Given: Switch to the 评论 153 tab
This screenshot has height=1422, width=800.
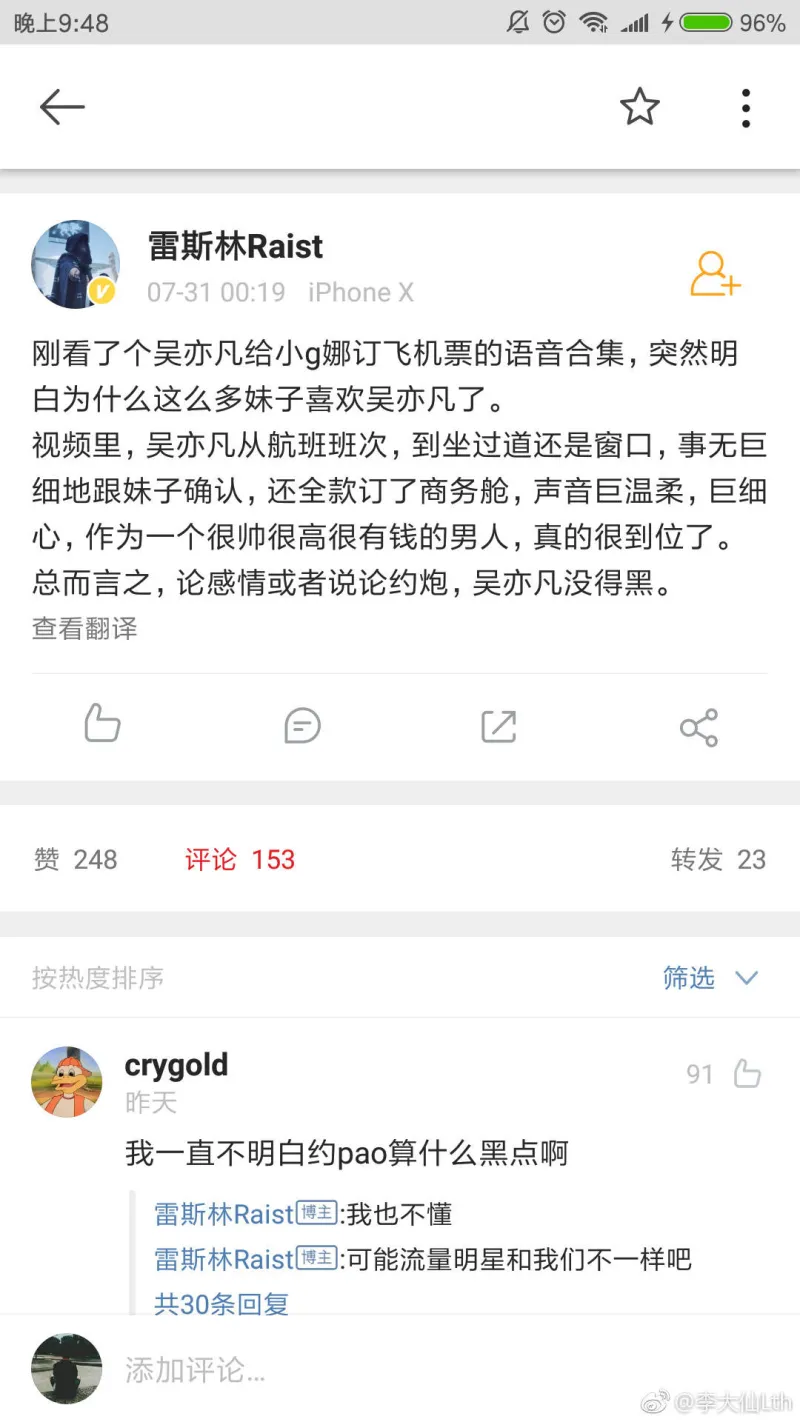Looking at the screenshot, I should tap(239, 859).
